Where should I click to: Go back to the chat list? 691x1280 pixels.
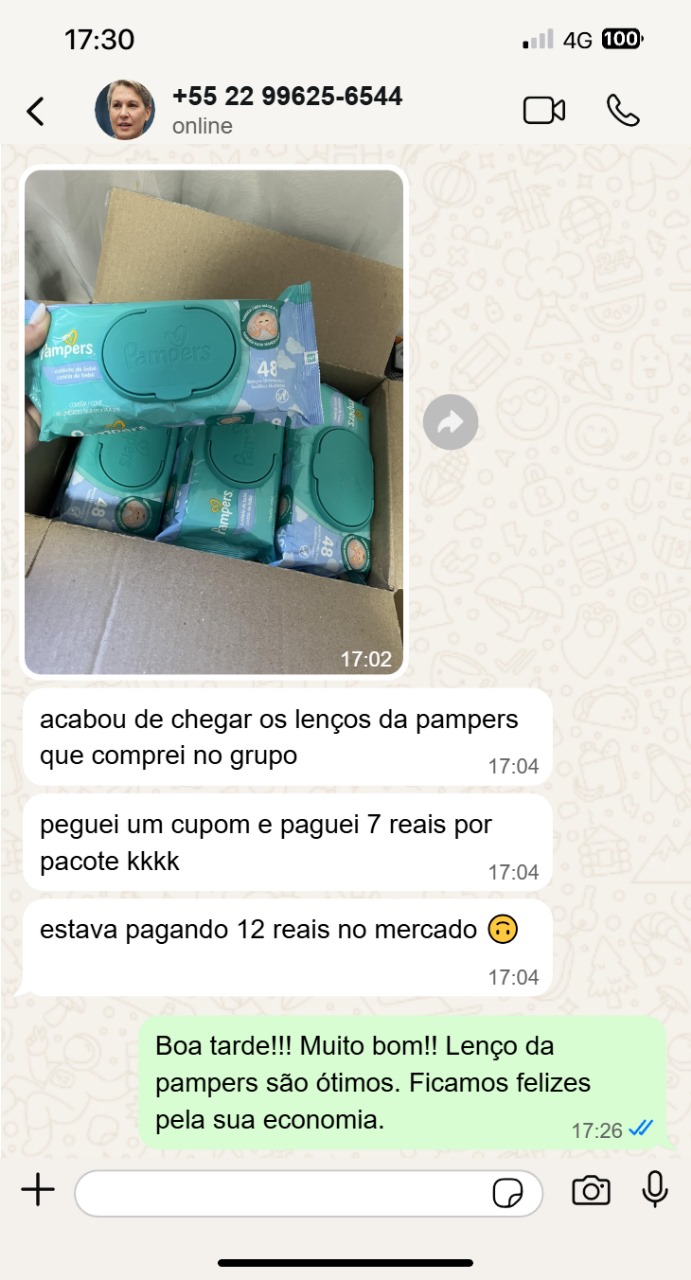pyautogui.click(x=35, y=111)
